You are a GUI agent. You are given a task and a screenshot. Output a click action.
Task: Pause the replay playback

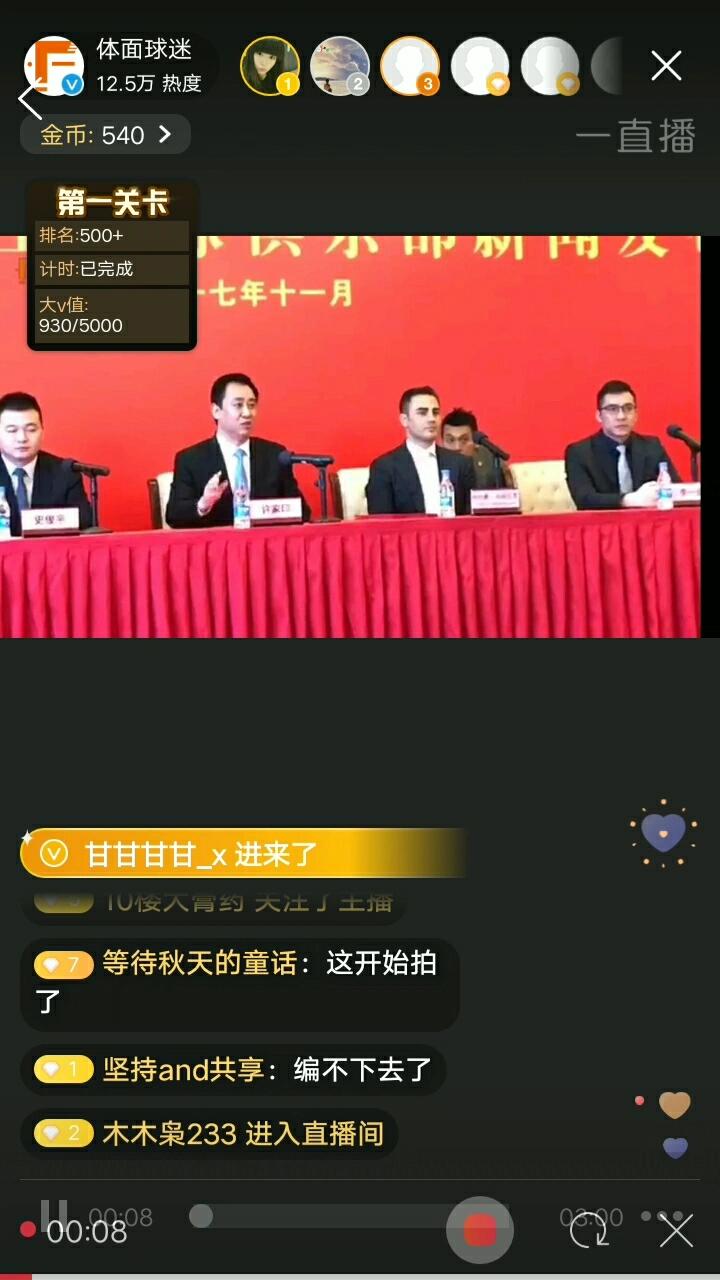coord(54,1215)
